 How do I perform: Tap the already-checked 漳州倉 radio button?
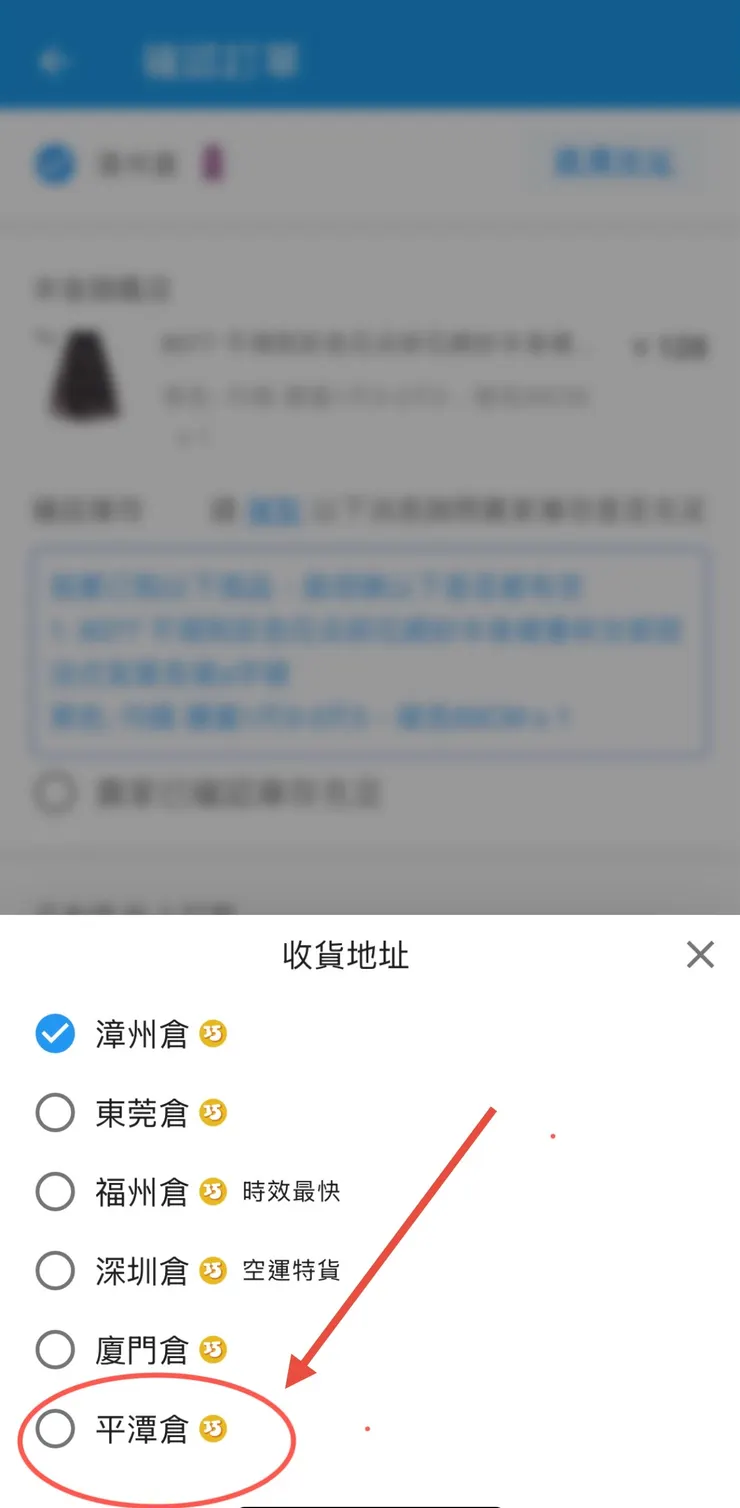pos(55,1034)
